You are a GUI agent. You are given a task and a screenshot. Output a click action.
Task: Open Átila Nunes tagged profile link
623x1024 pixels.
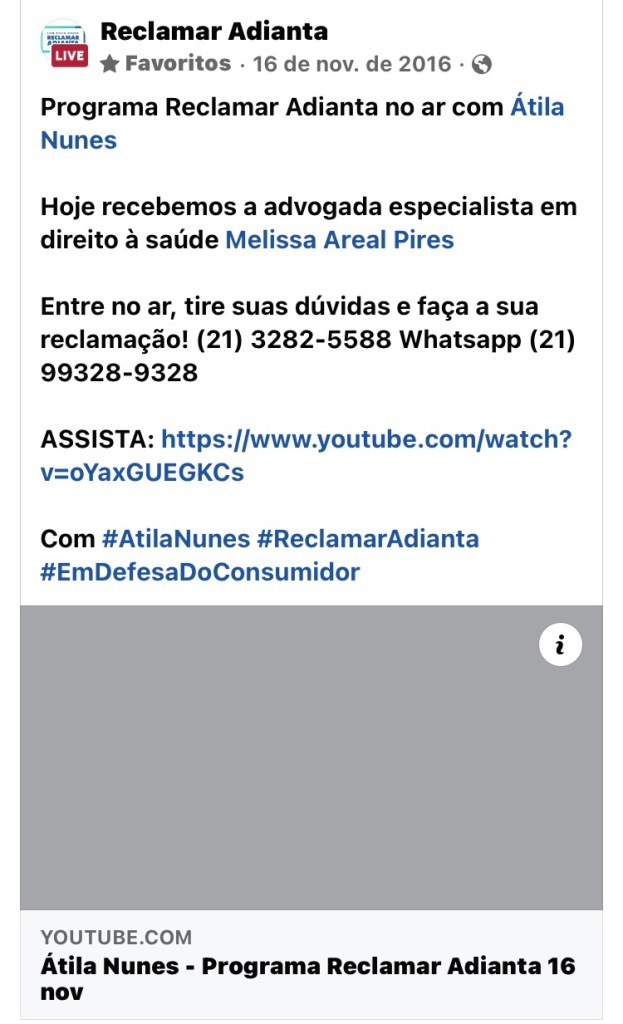(x=537, y=107)
